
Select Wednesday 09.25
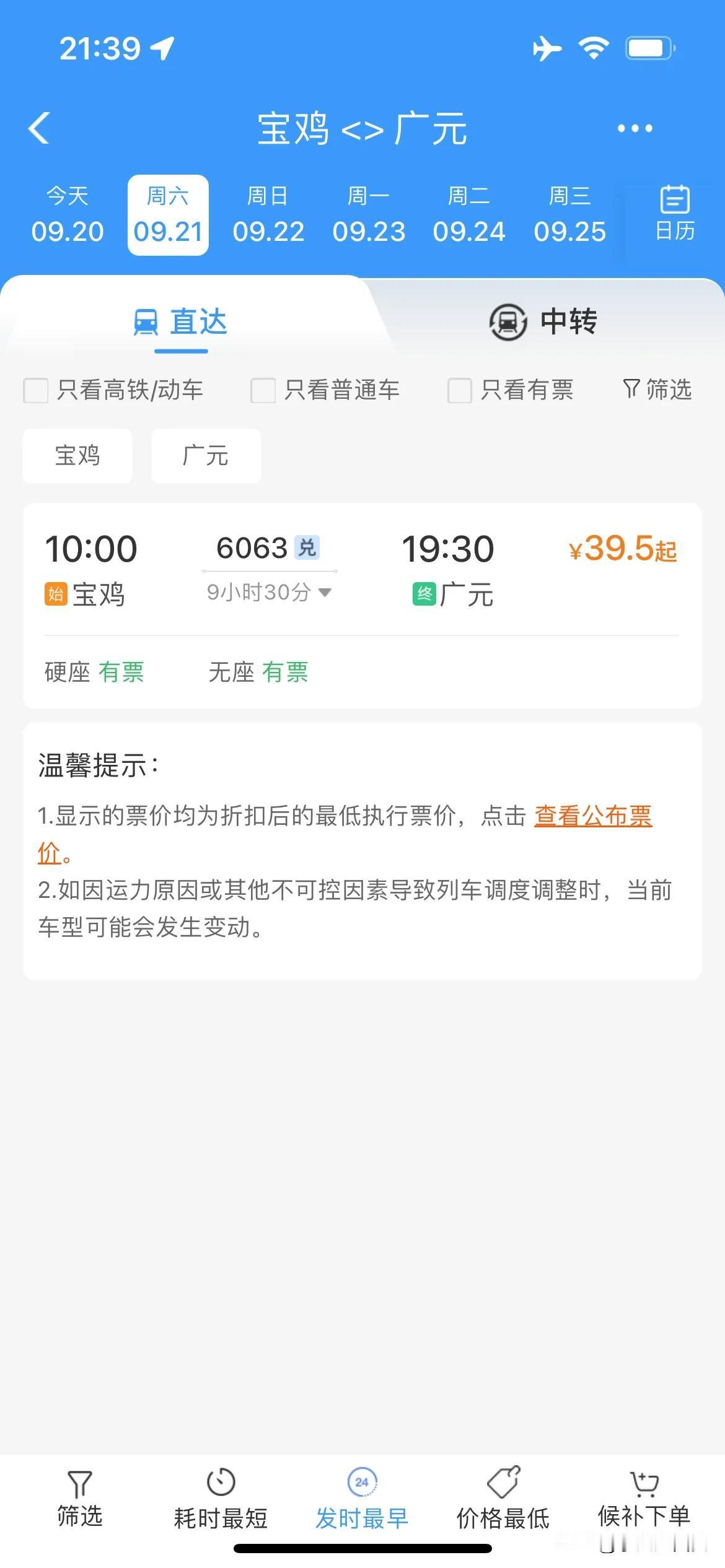pyautogui.click(x=570, y=215)
